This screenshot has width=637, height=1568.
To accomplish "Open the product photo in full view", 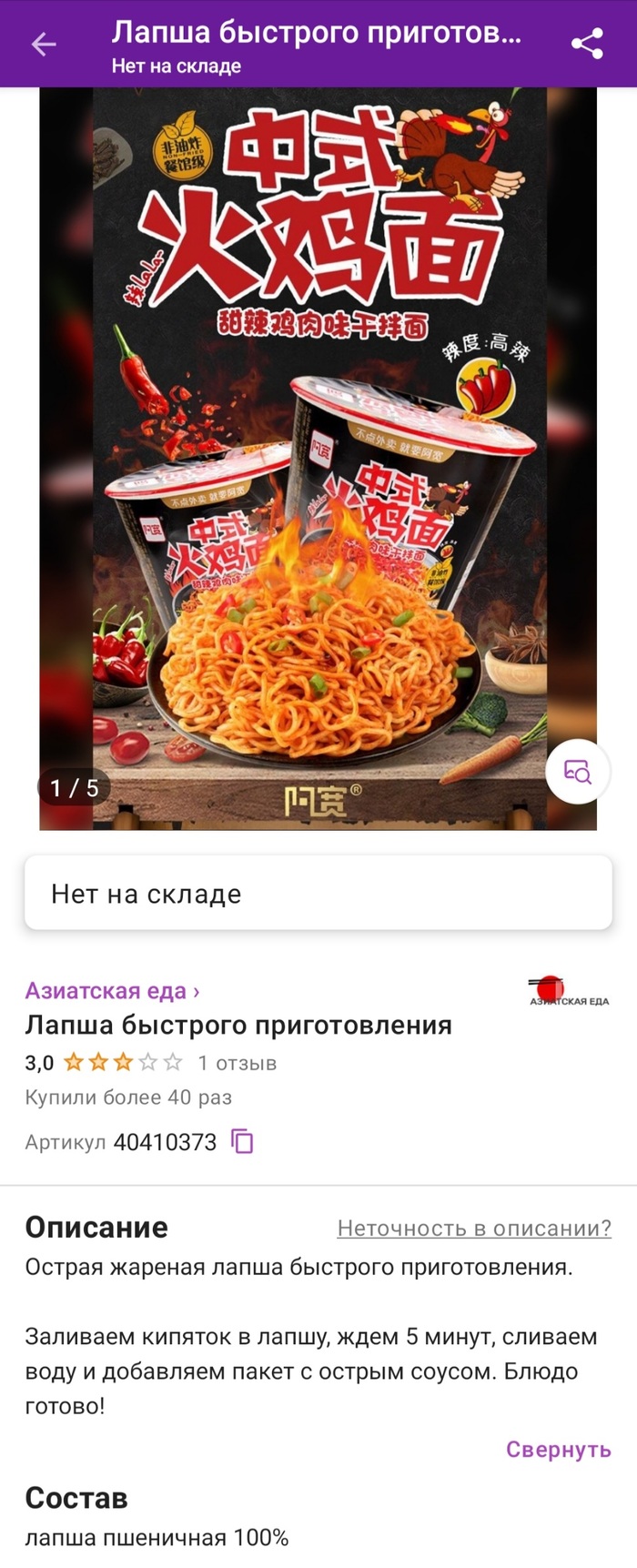I will [318, 455].
